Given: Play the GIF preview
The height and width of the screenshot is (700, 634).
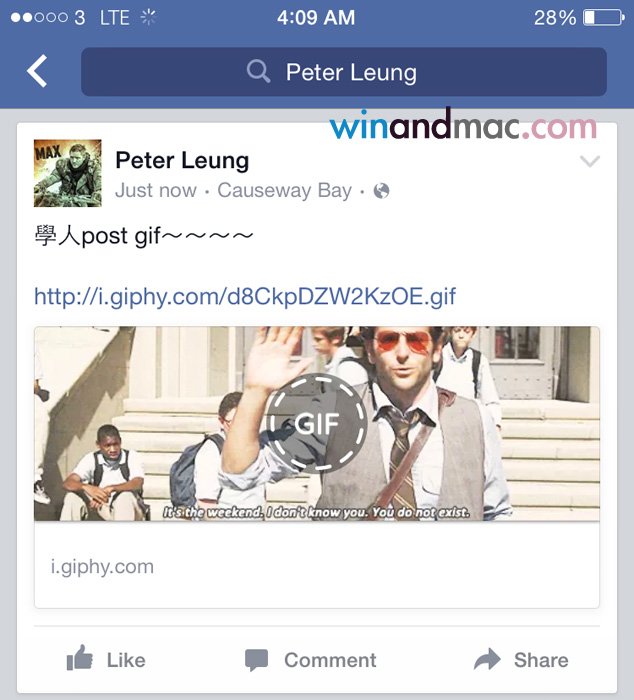Looking at the screenshot, I should (316, 424).
